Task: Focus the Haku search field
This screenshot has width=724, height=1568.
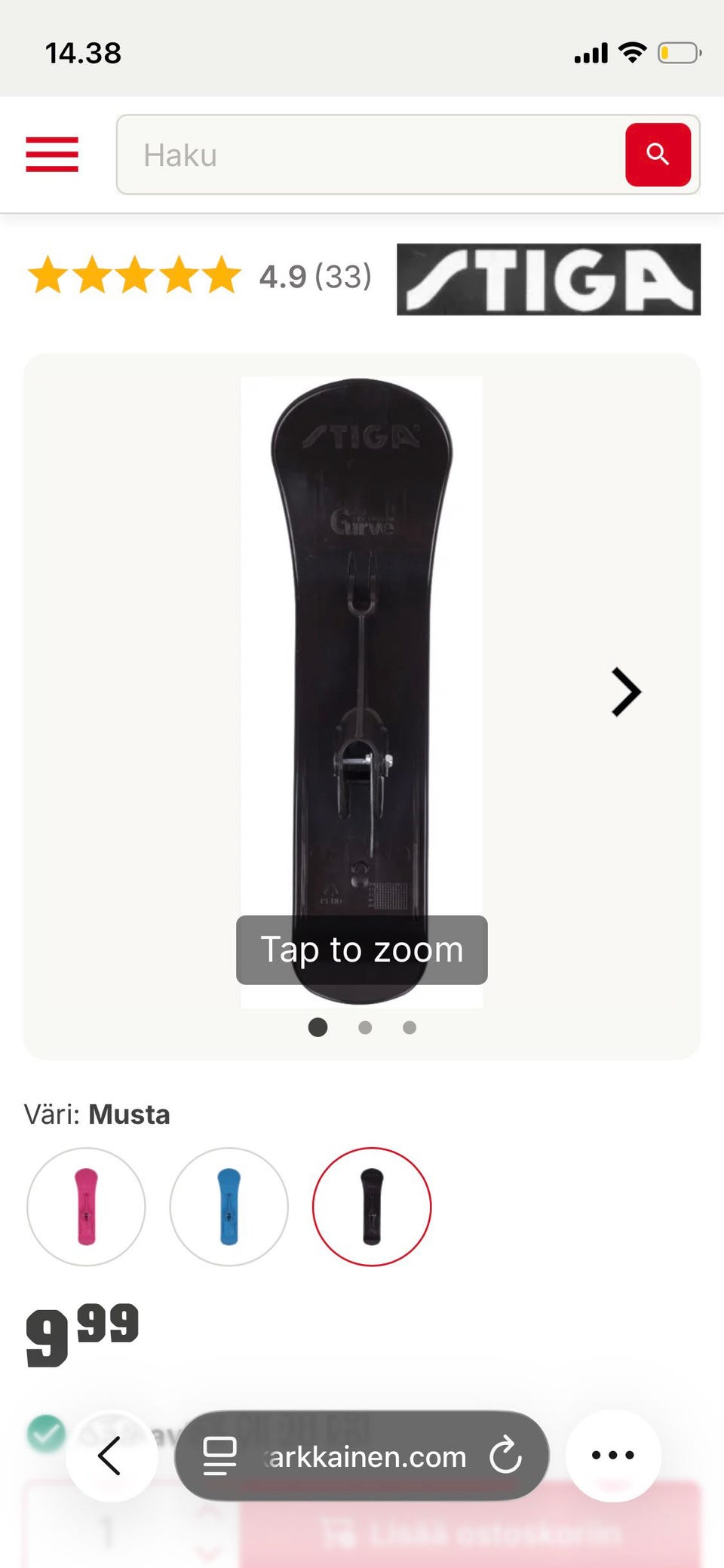Action: (370, 155)
